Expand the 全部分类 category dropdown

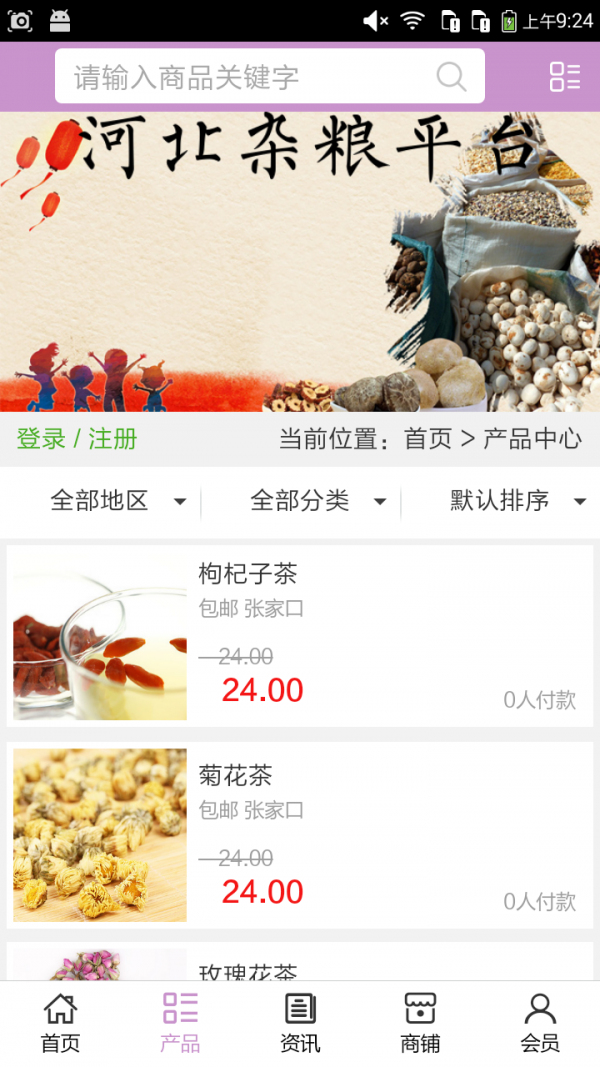pos(318,501)
